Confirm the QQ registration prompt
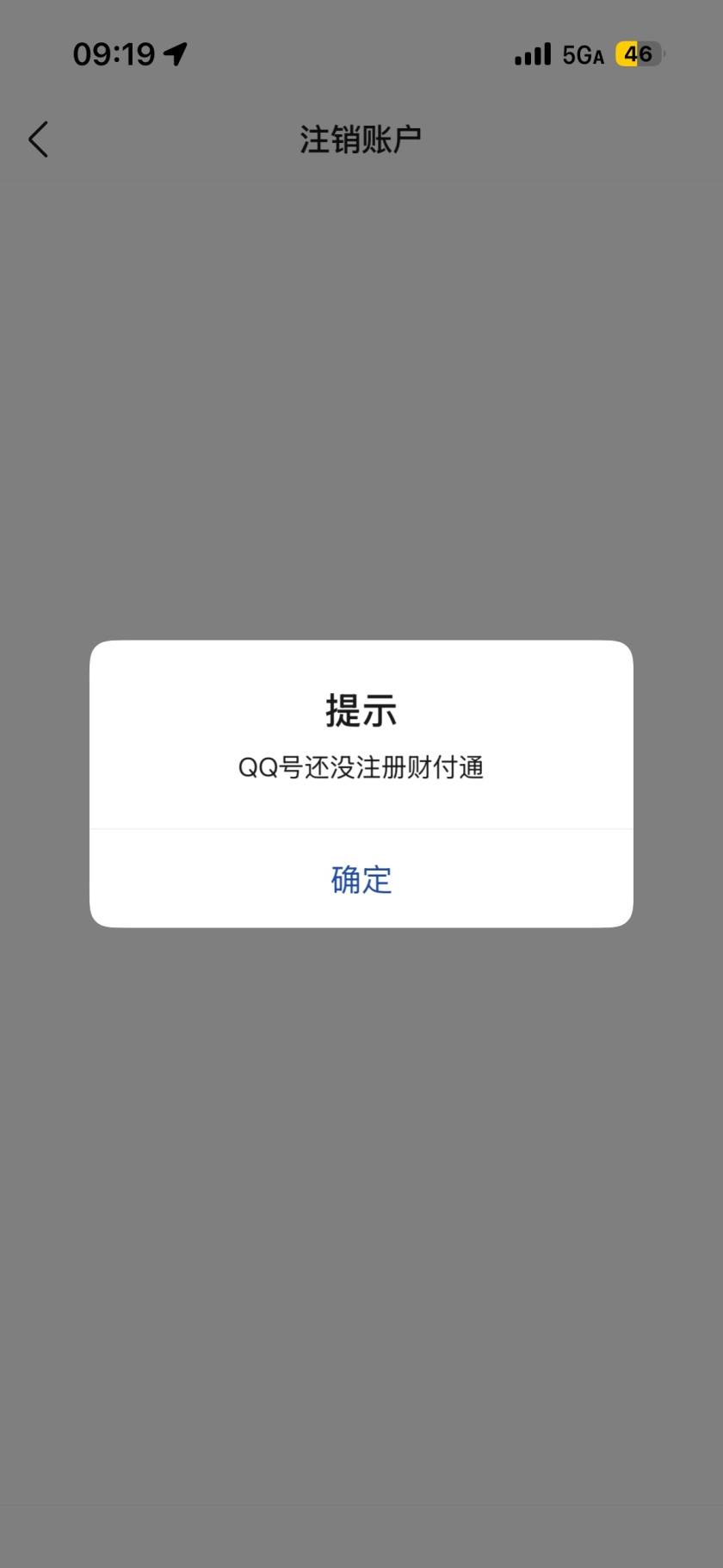The image size is (723, 1568). pos(361,879)
